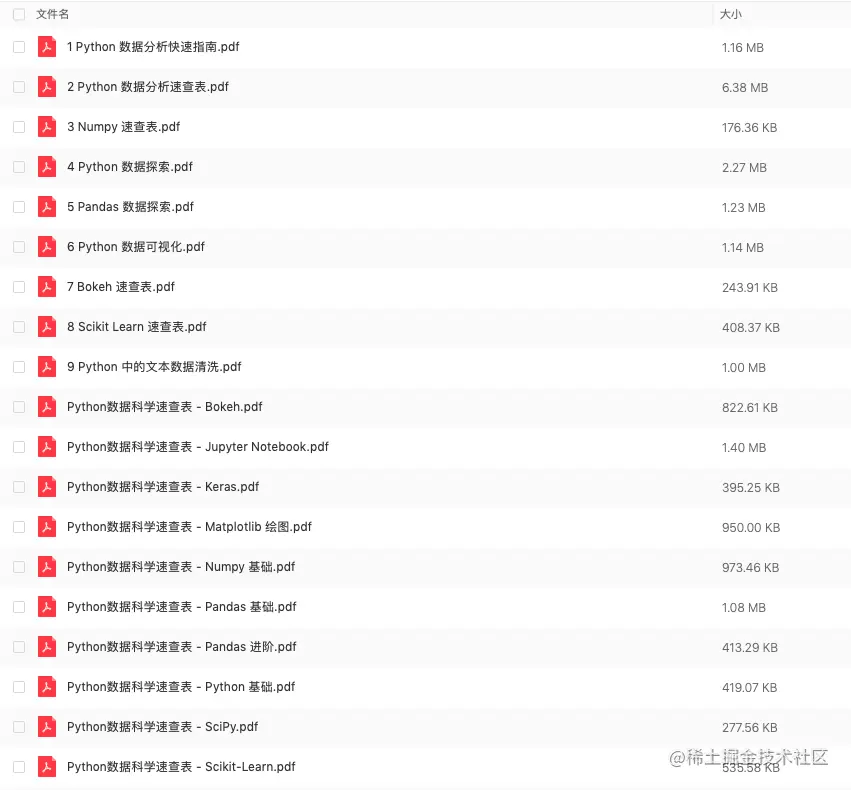This screenshot has height=790, width=851.
Task: Open 8 Scikit Learn 速查表.pdf
Action: tap(136, 327)
